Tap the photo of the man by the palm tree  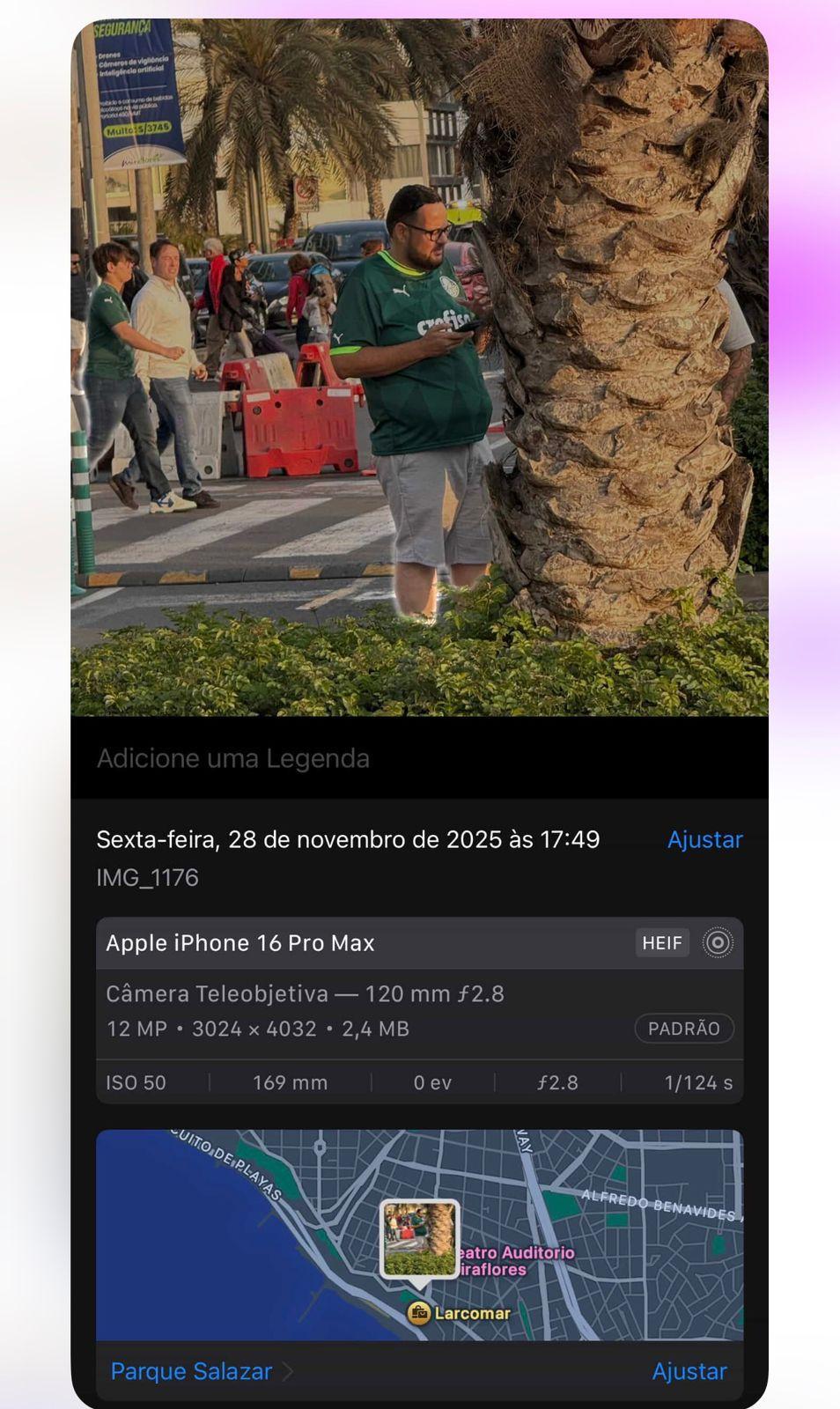[419, 366]
